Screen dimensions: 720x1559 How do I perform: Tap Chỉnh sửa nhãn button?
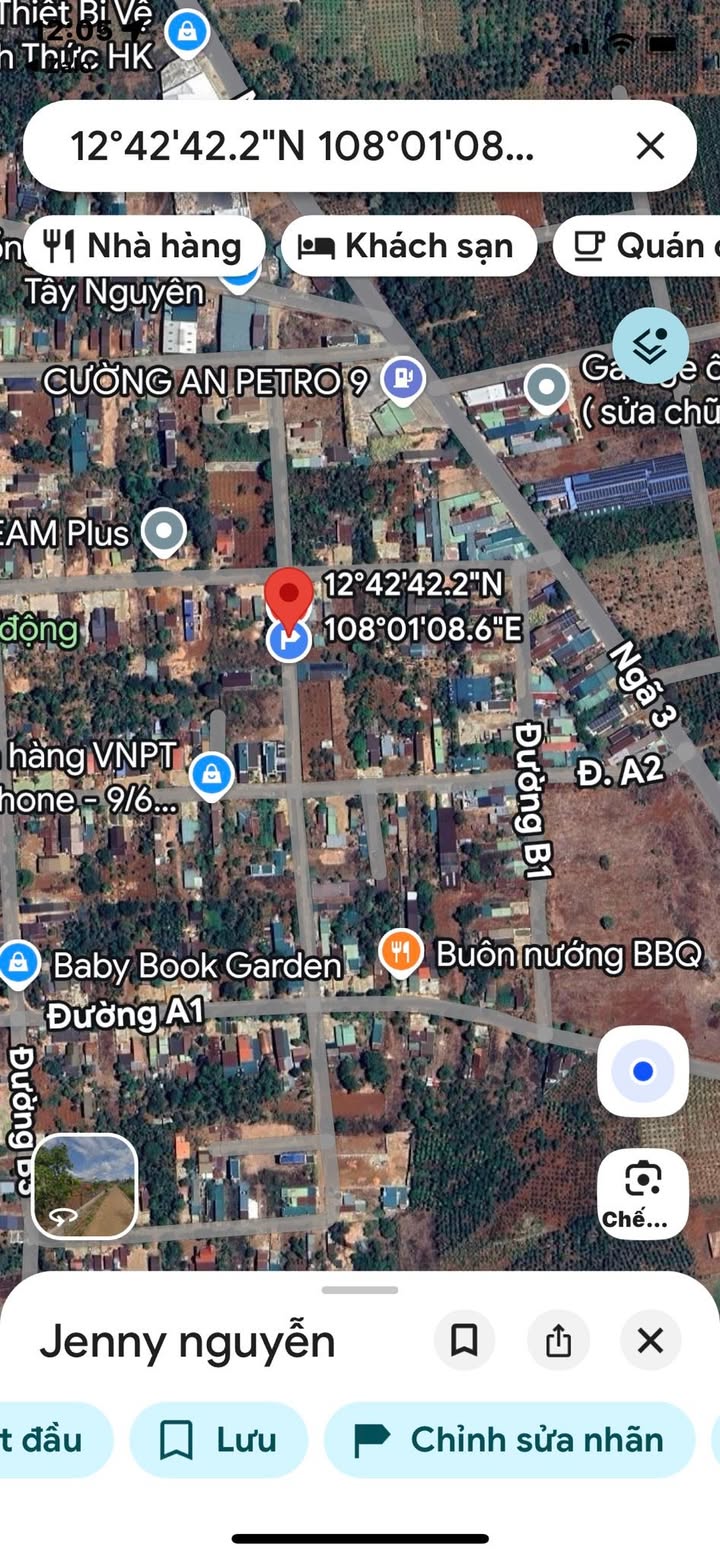click(510, 1440)
